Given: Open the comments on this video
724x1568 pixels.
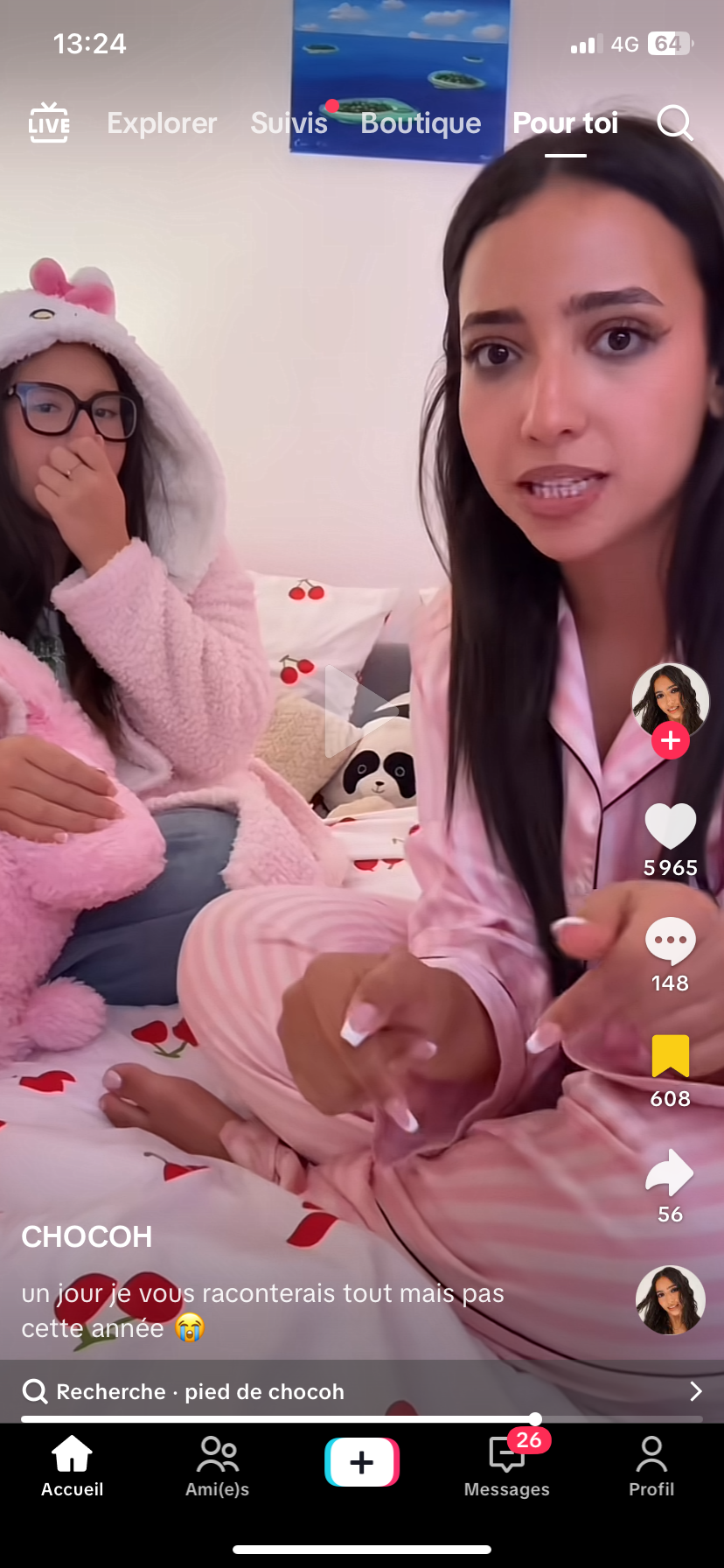Looking at the screenshot, I should [671, 941].
